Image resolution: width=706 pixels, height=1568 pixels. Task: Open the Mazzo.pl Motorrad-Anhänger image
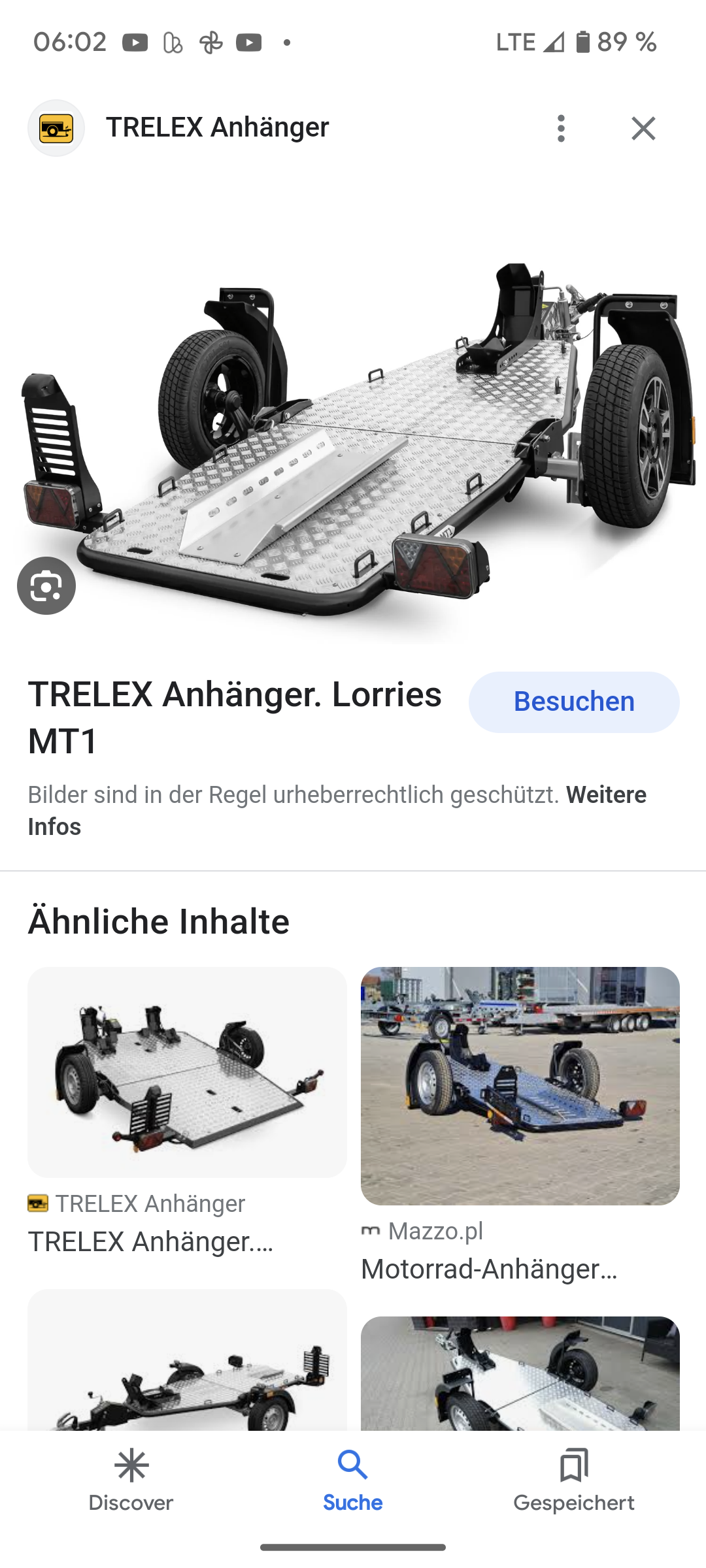tap(520, 1085)
